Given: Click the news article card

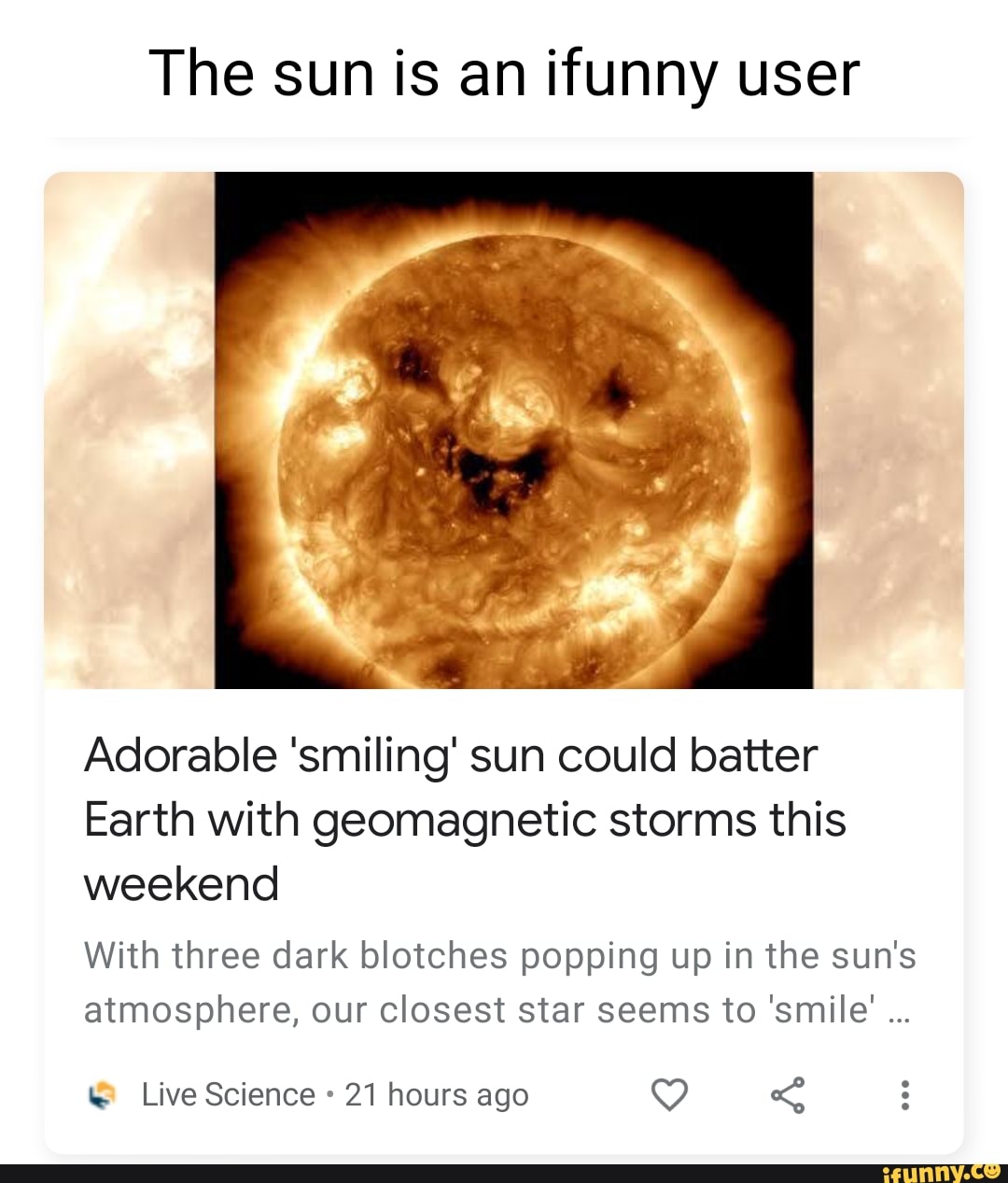Looking at the screenshot, I should coord(504,654).
